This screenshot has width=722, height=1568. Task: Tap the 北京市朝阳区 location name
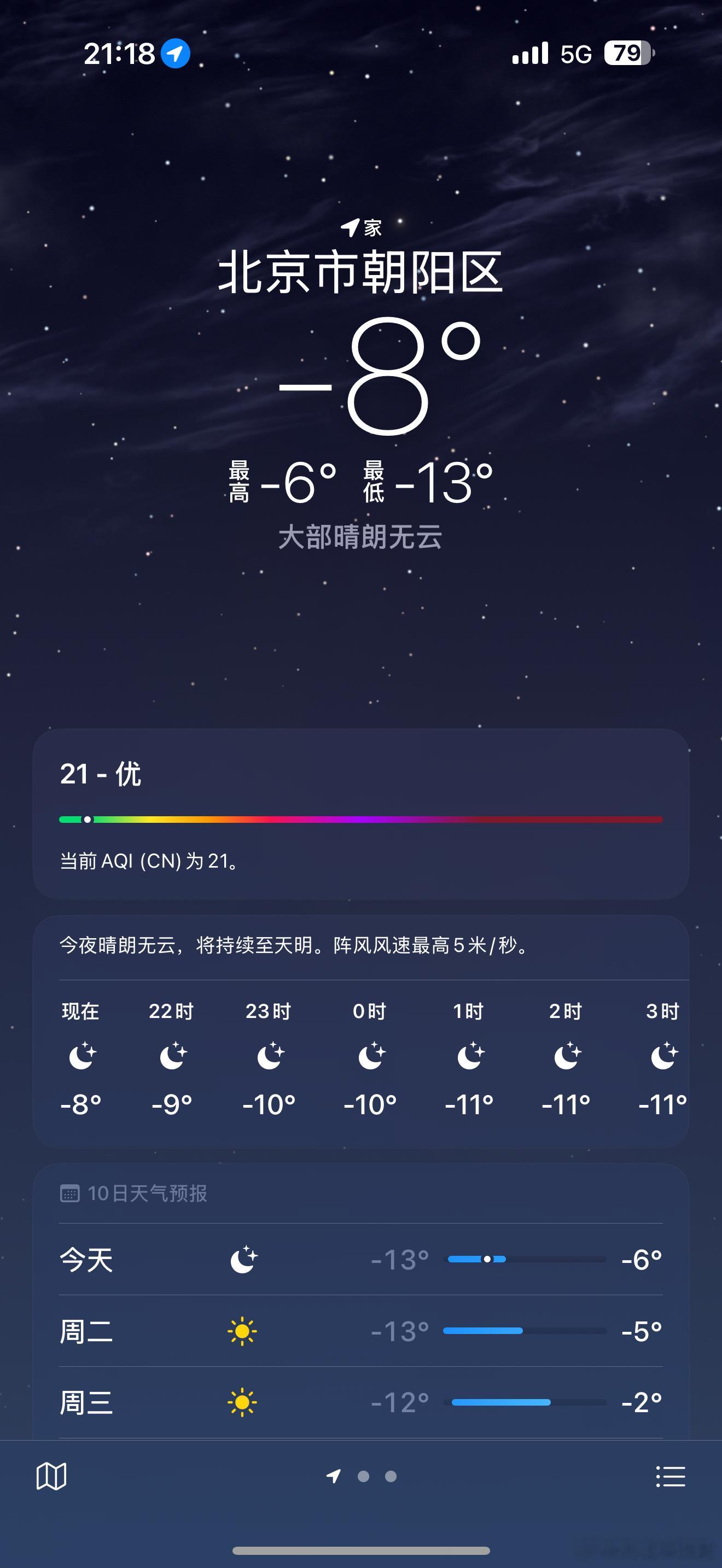361,275
